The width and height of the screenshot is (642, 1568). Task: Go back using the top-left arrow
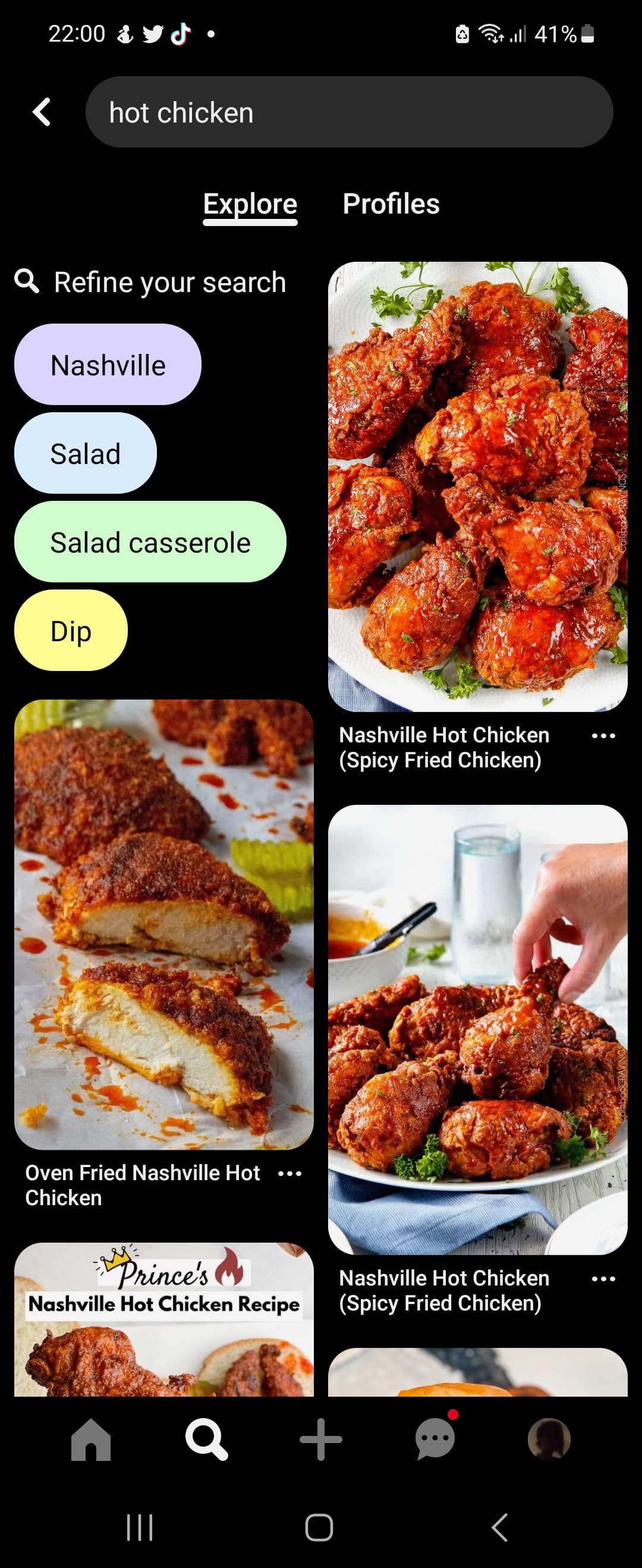point(42,112)
